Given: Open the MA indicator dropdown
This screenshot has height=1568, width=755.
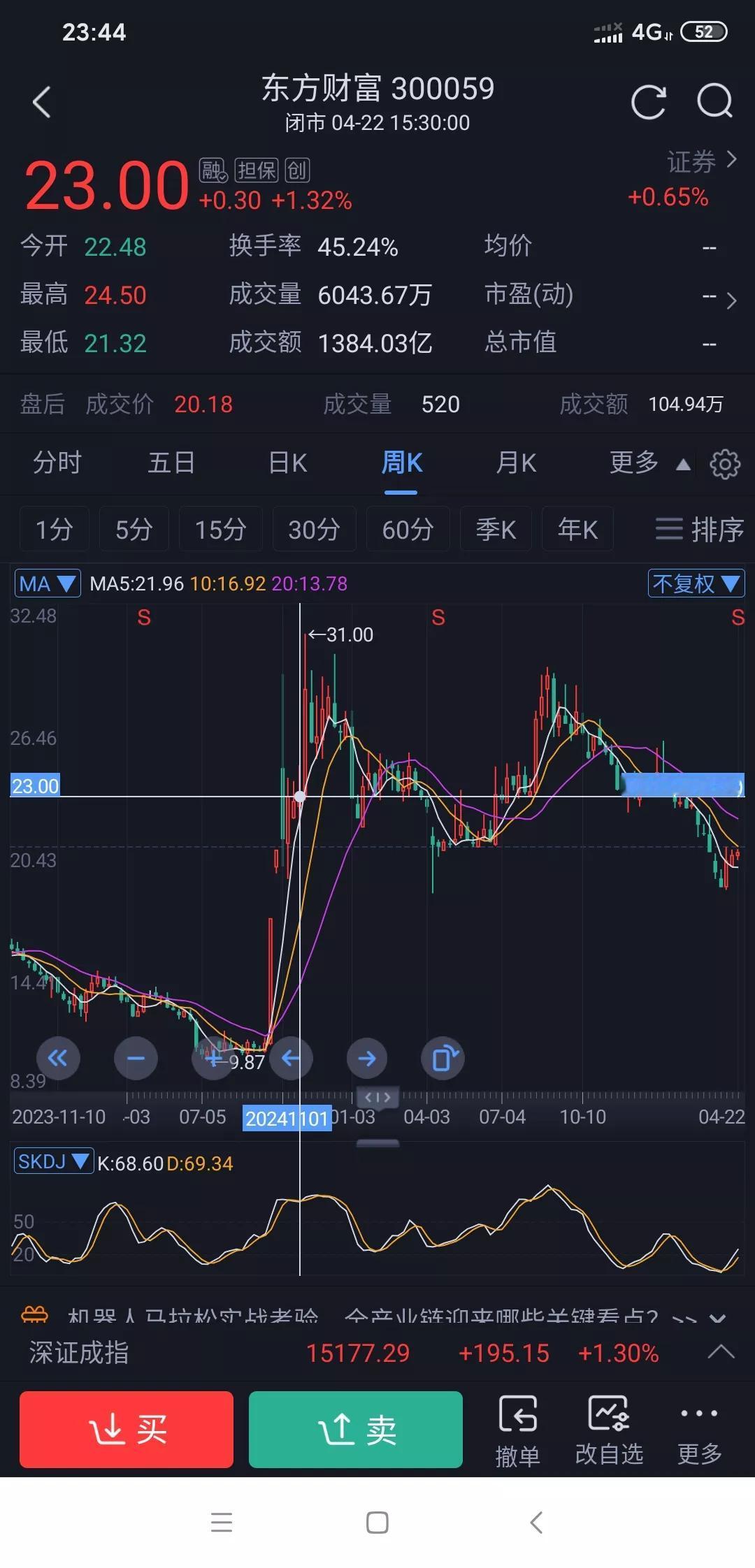Looking at the screenshot, I should click(x=46, y=582).
